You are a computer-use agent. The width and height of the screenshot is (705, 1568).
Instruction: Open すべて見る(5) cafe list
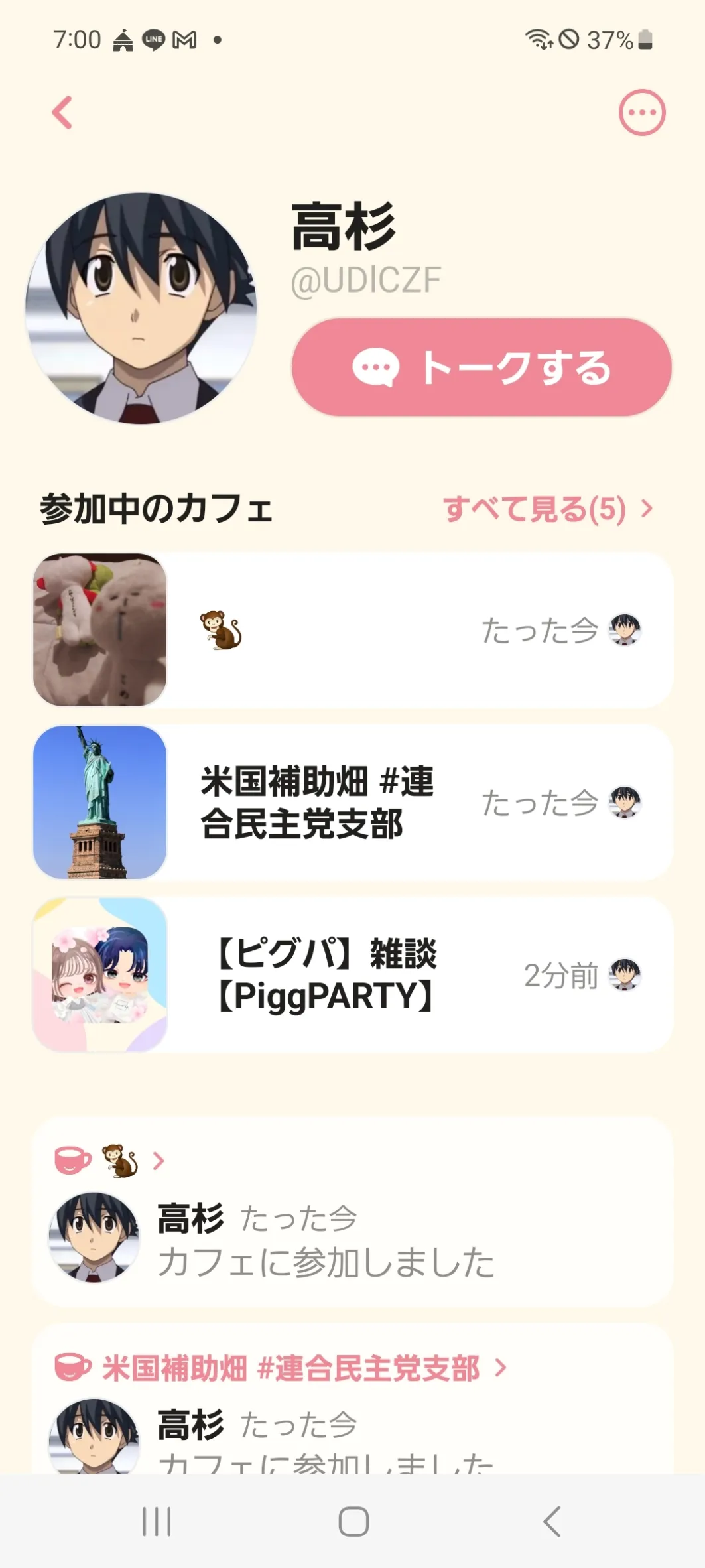coord(547,509)
